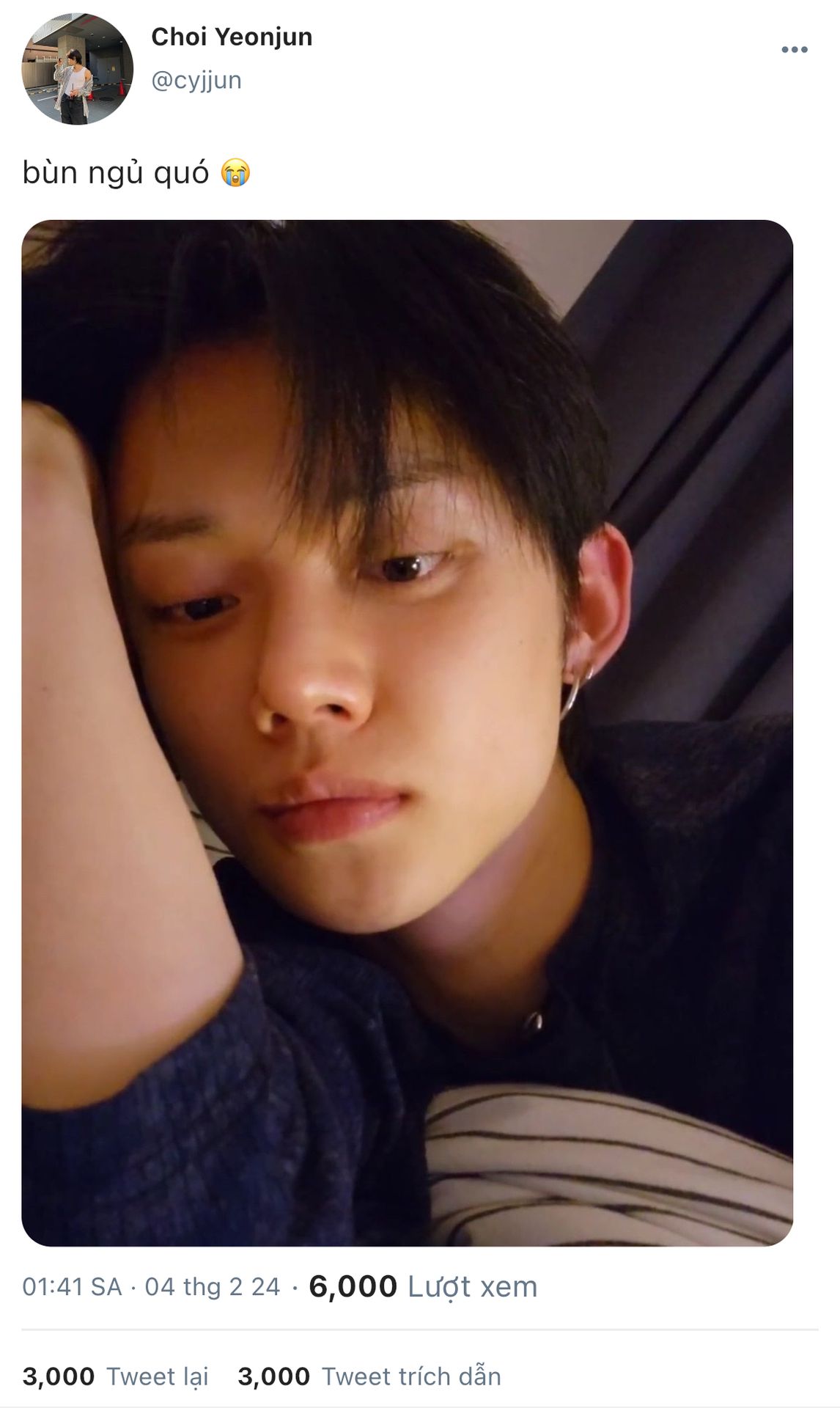Visit the @cyjjun profile via the handle

coord(196,80)
